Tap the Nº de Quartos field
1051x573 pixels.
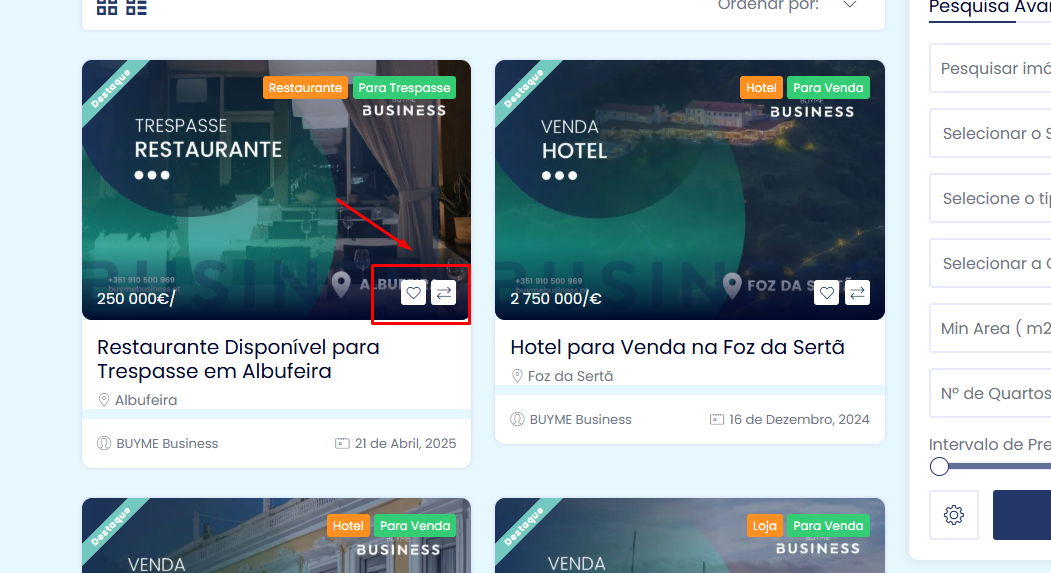995,393
